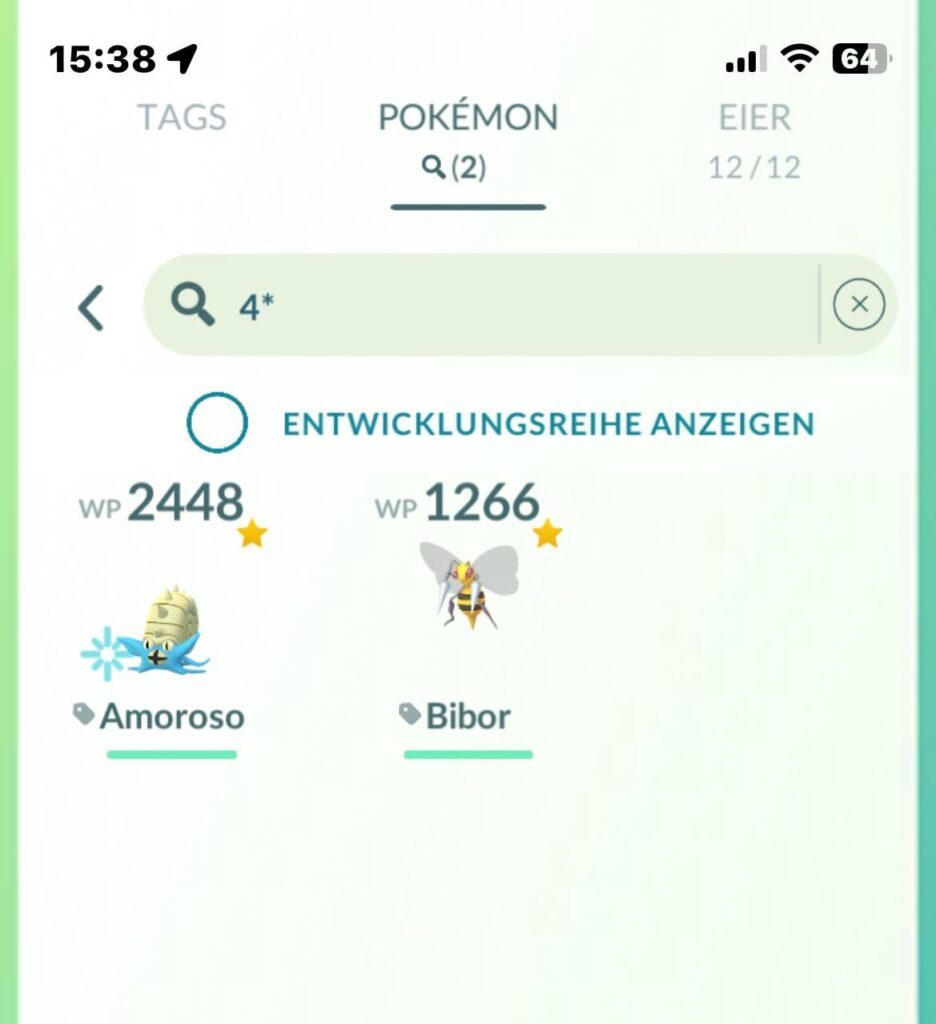Tap the magnifying glass search icon

click(192, 304)
